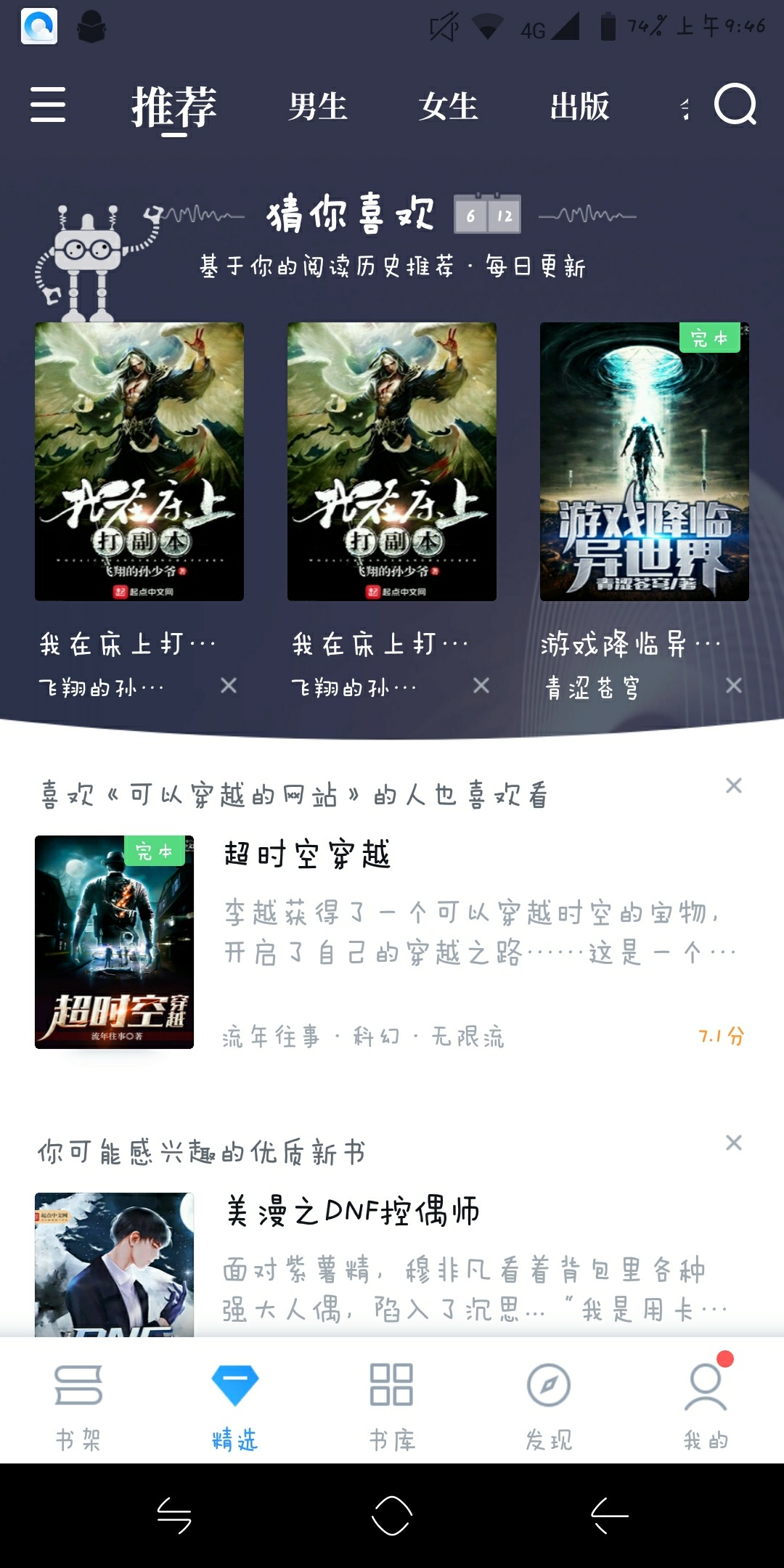Switch to the 男生 tab
This screenshot has width=784, height=1568.
[x=317, y=107]
